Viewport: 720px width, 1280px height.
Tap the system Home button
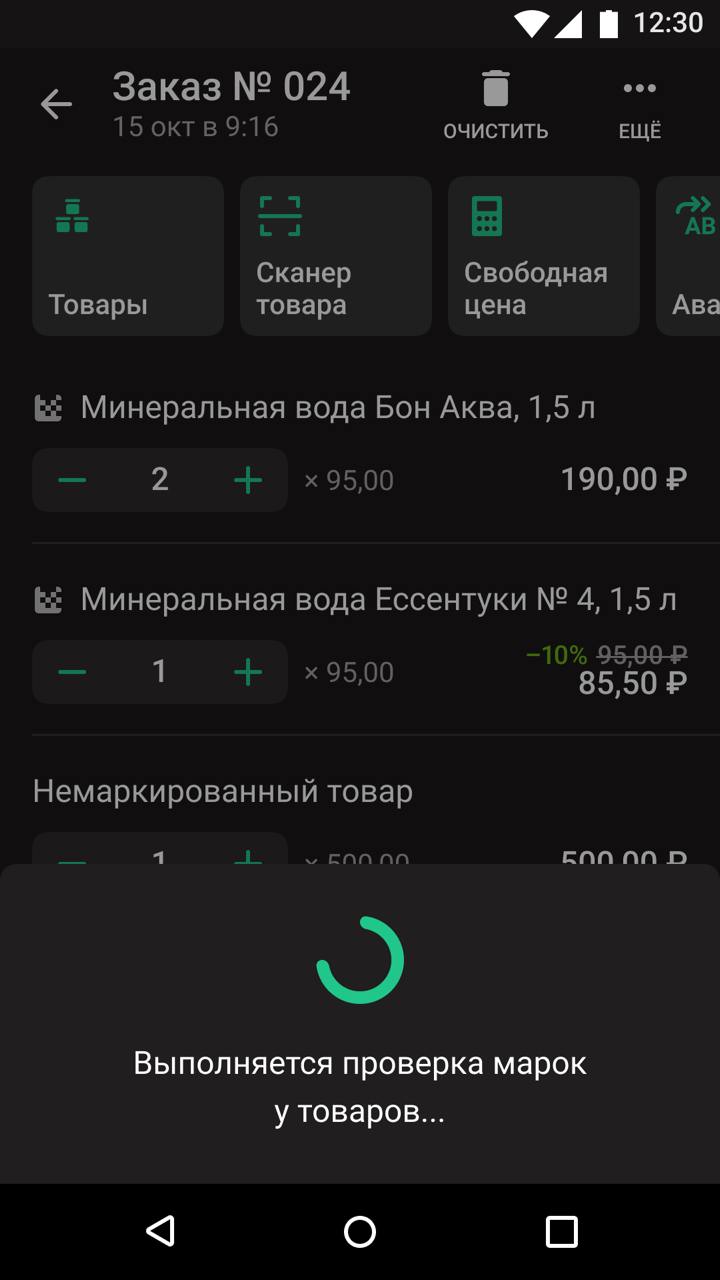(x=360, y=1232)
